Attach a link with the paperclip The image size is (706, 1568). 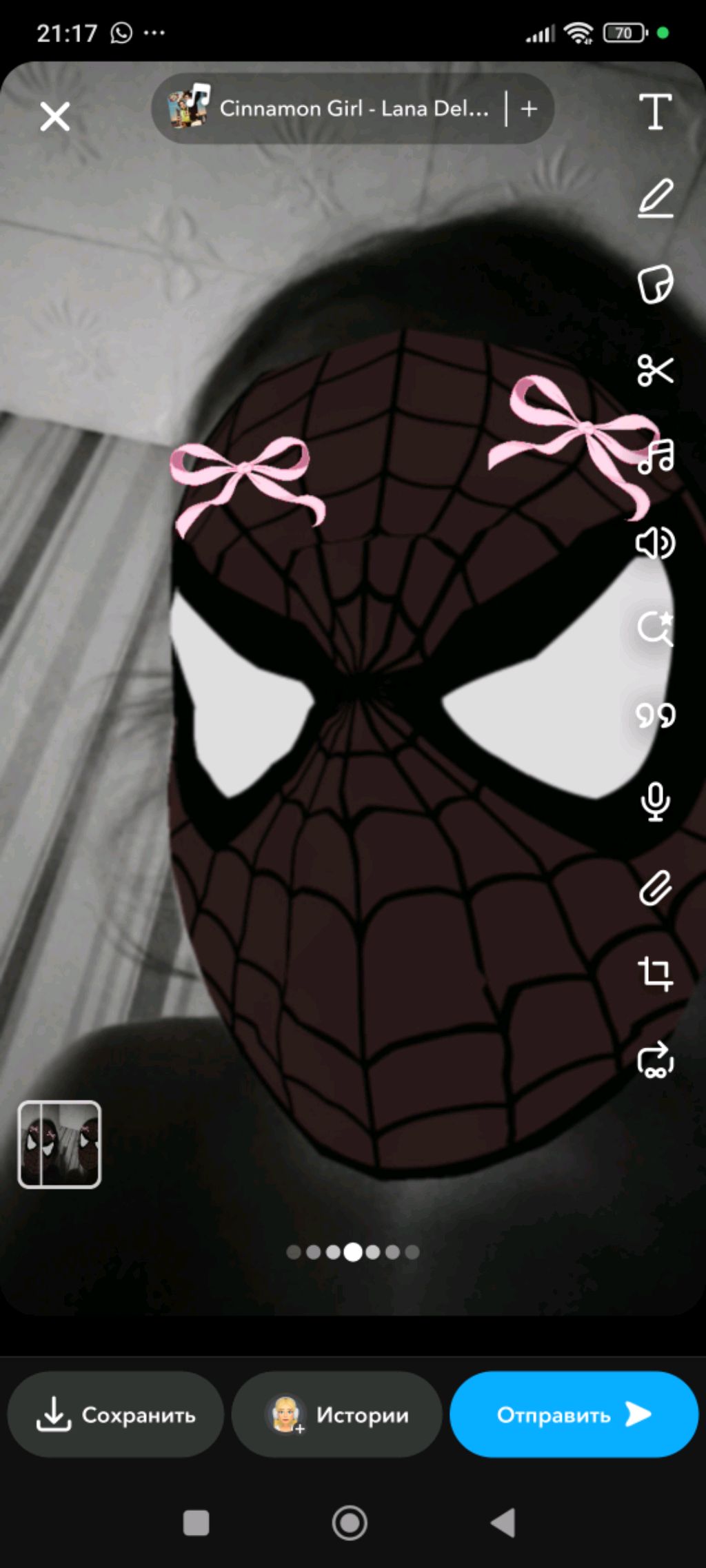(x=655, y=888)
